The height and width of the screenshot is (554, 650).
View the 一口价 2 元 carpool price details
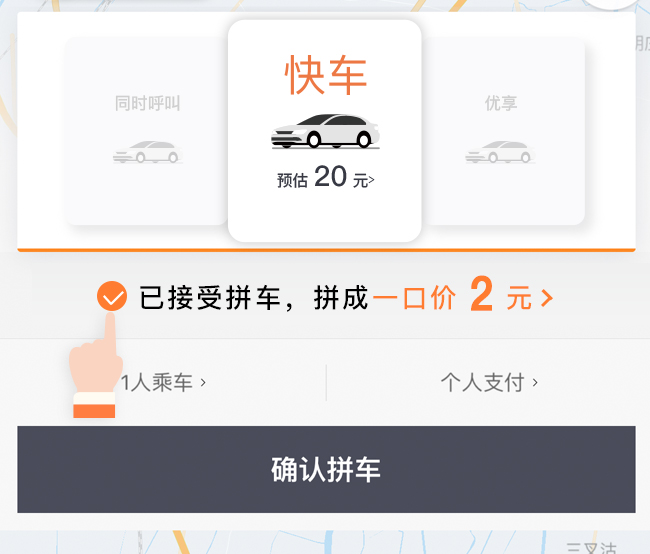(x=462, y=297)
